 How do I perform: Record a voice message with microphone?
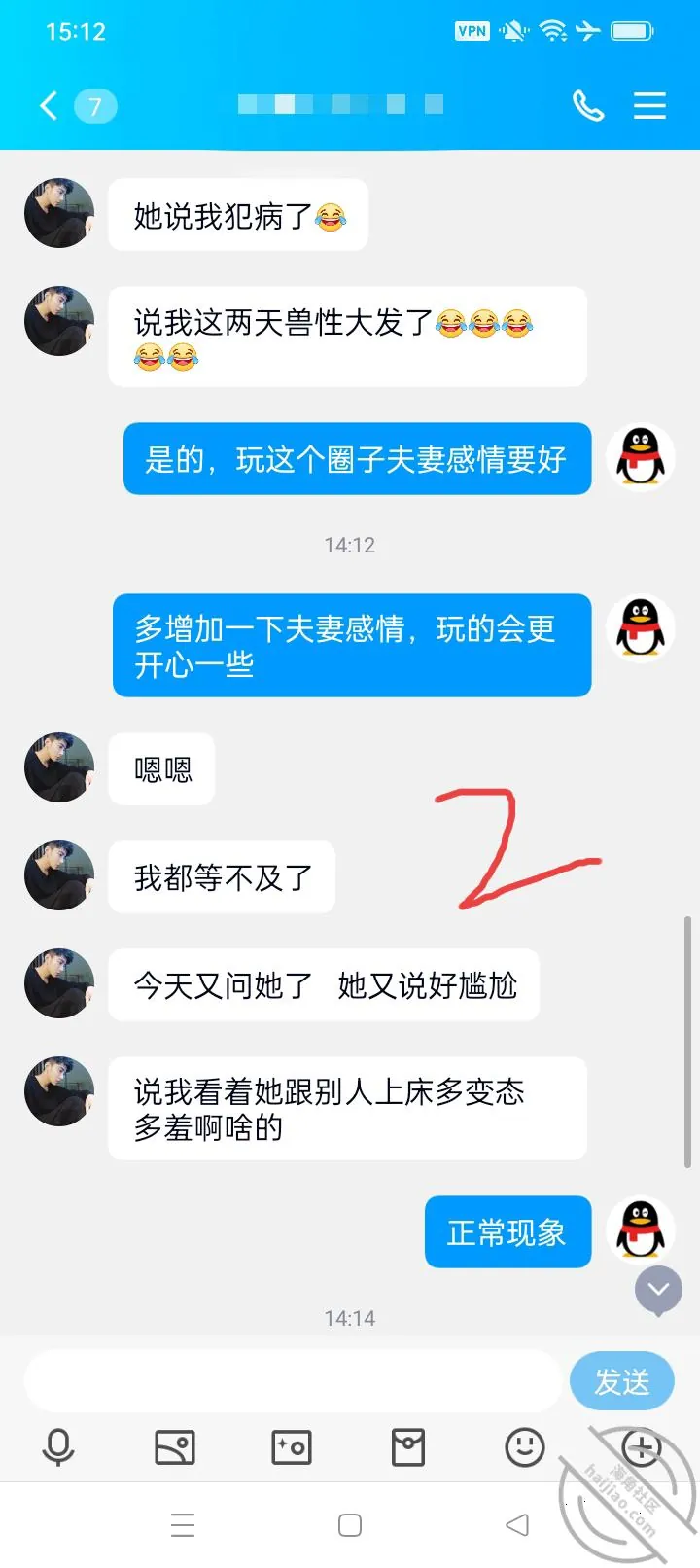click(58, 1447)
